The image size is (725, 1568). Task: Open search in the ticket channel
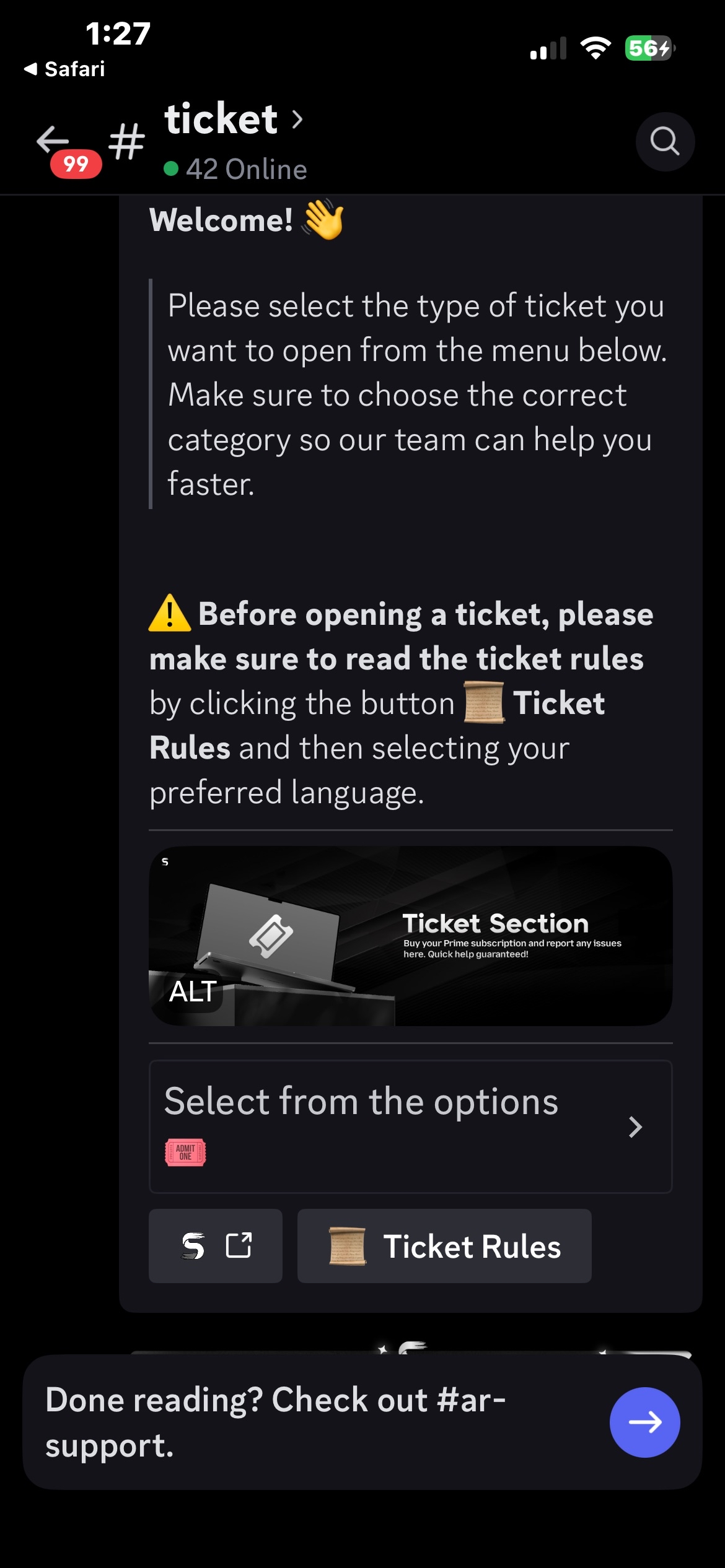(665, 141)
